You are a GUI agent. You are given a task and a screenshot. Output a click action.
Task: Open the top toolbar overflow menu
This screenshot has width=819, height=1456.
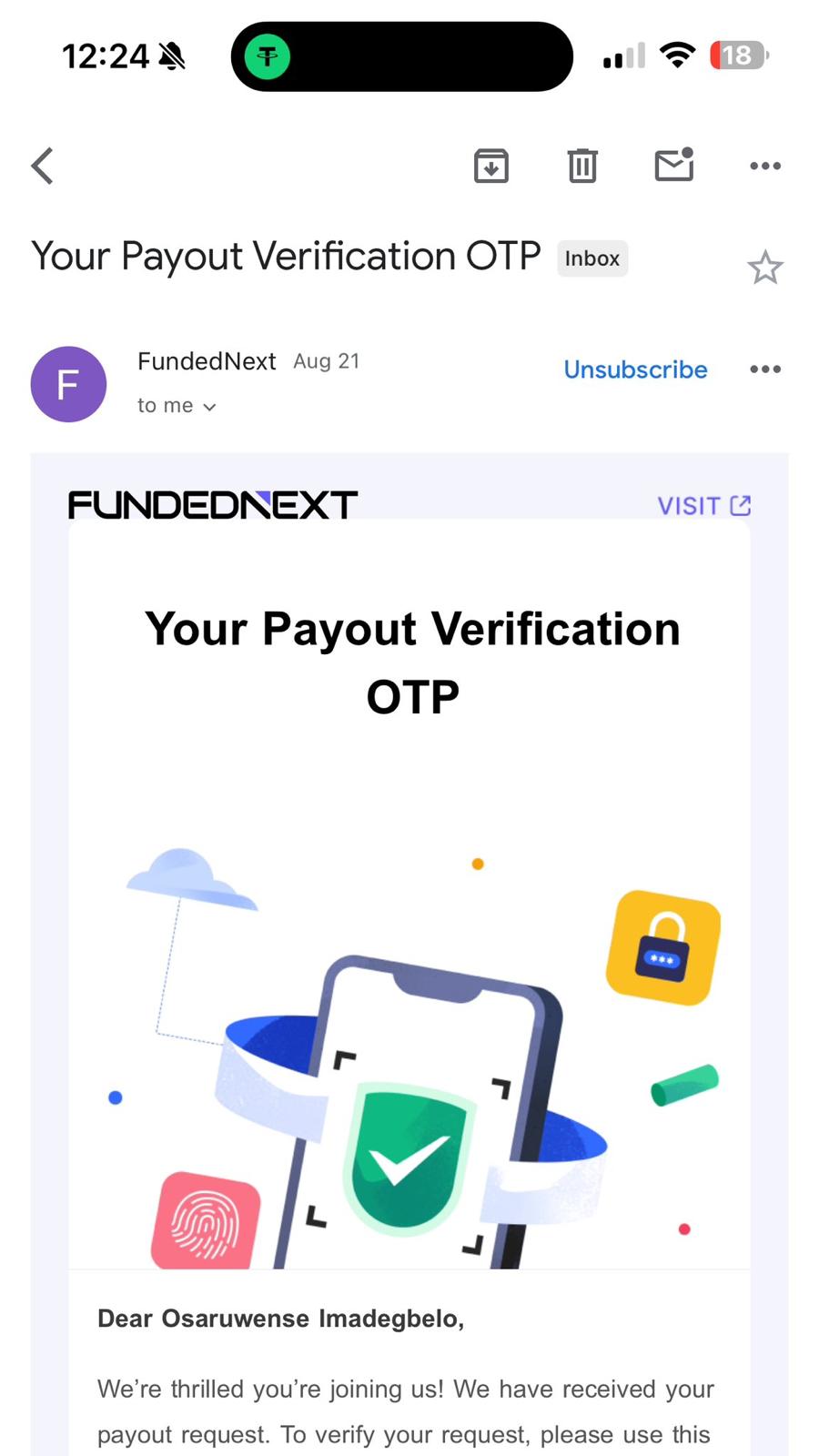coord(765,166)
